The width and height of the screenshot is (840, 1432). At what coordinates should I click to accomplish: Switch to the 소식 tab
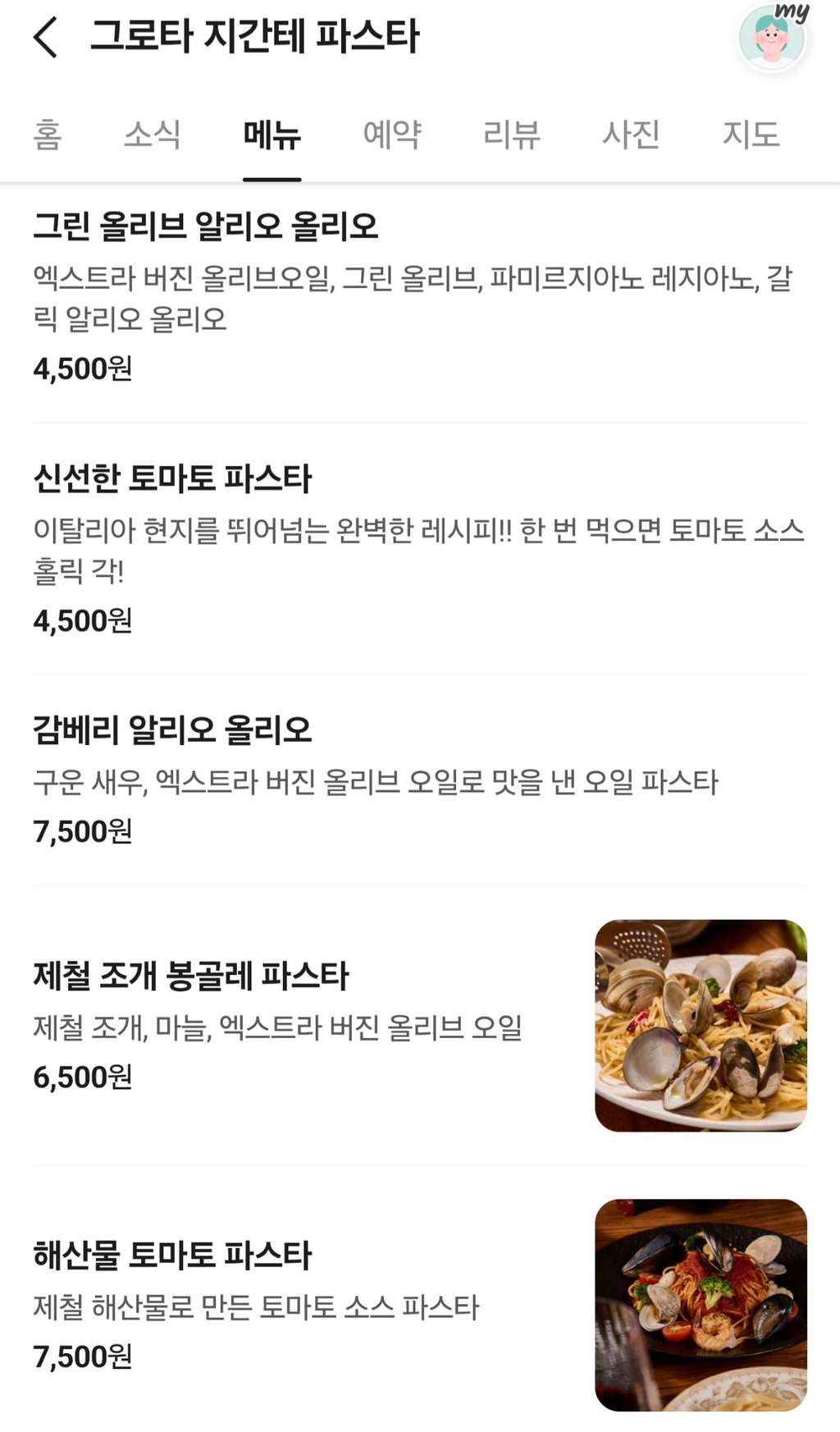pyautogui.click(x=152, y=135)
